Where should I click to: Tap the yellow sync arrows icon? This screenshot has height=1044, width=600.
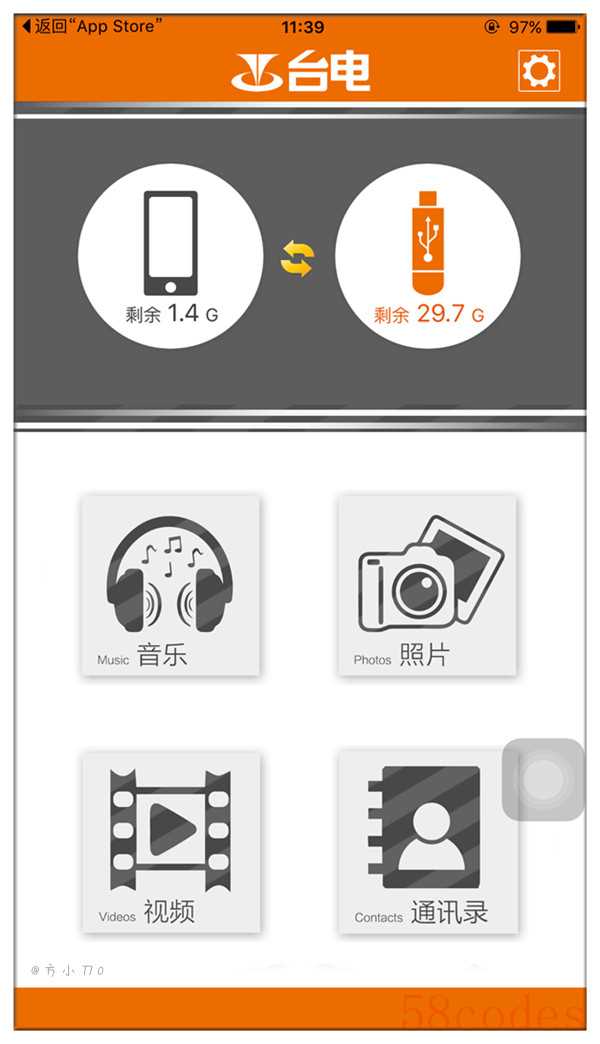tap(297, 258)
